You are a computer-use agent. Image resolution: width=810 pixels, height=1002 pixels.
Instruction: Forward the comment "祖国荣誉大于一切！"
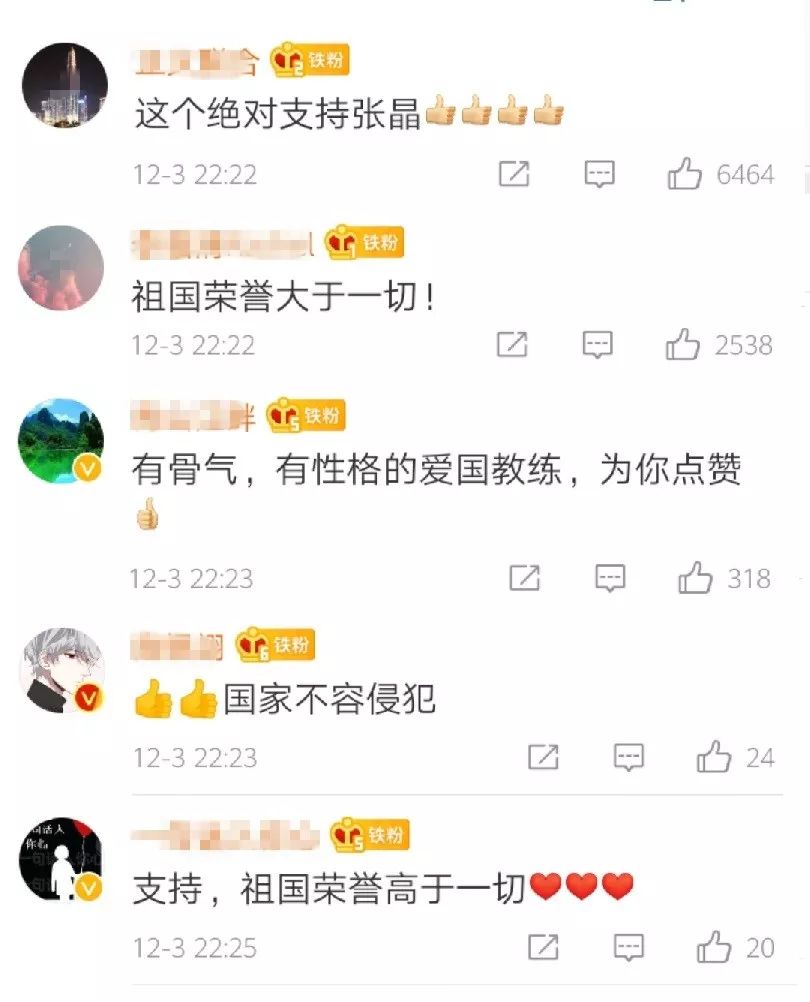(512, 345)
